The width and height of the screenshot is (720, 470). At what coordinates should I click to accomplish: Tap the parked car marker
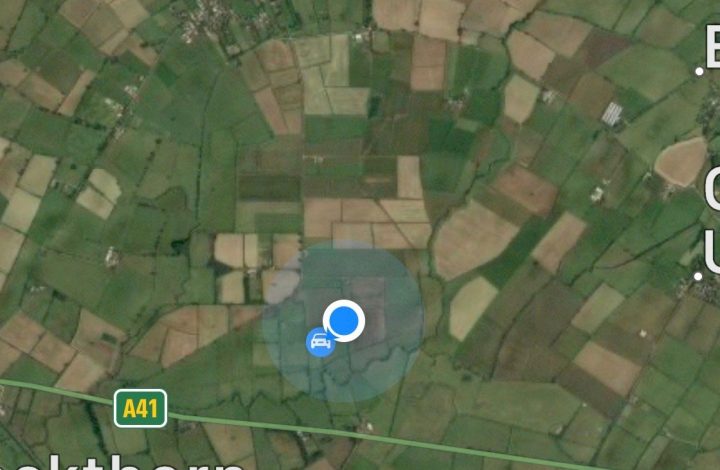click(320, 342)
